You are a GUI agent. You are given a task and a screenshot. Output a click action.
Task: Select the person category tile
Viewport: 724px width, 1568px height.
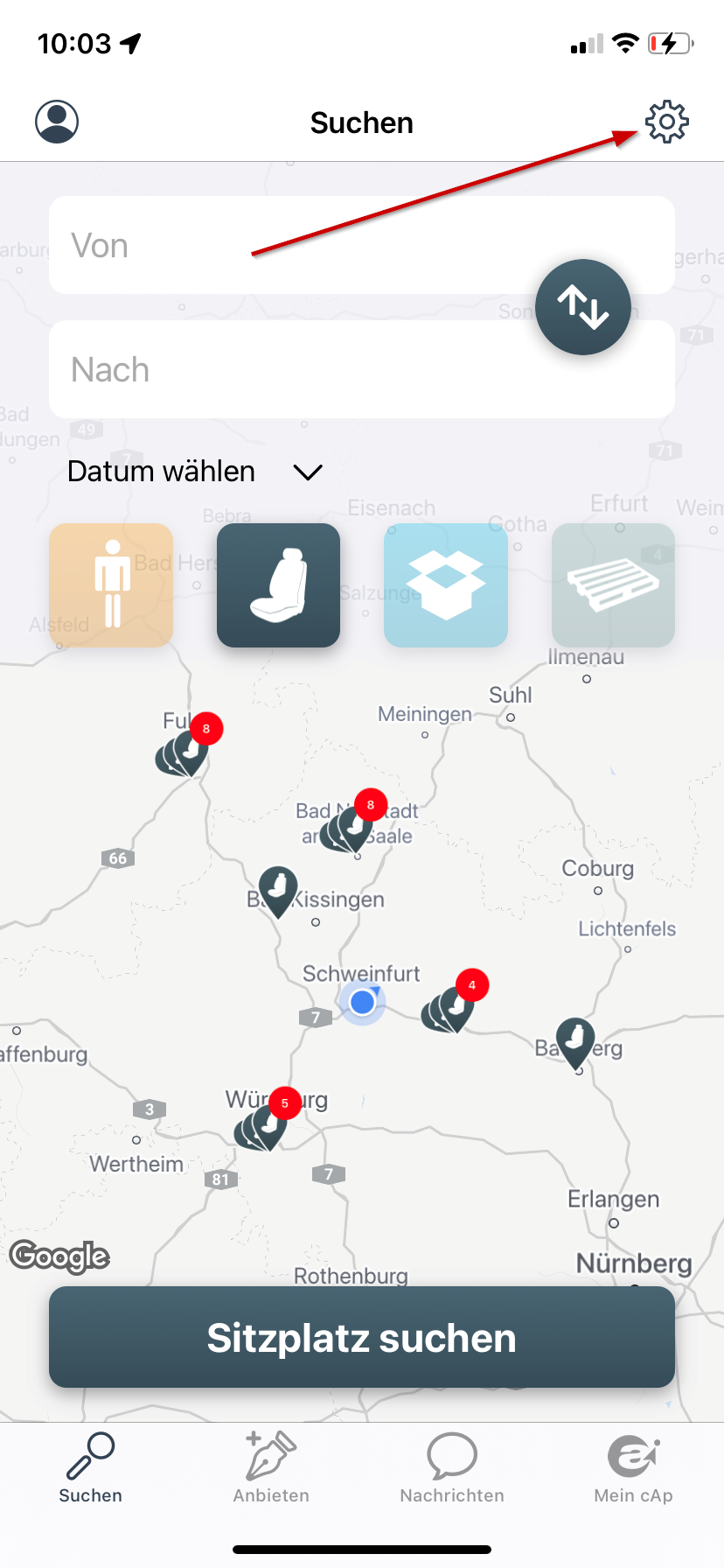111,585
